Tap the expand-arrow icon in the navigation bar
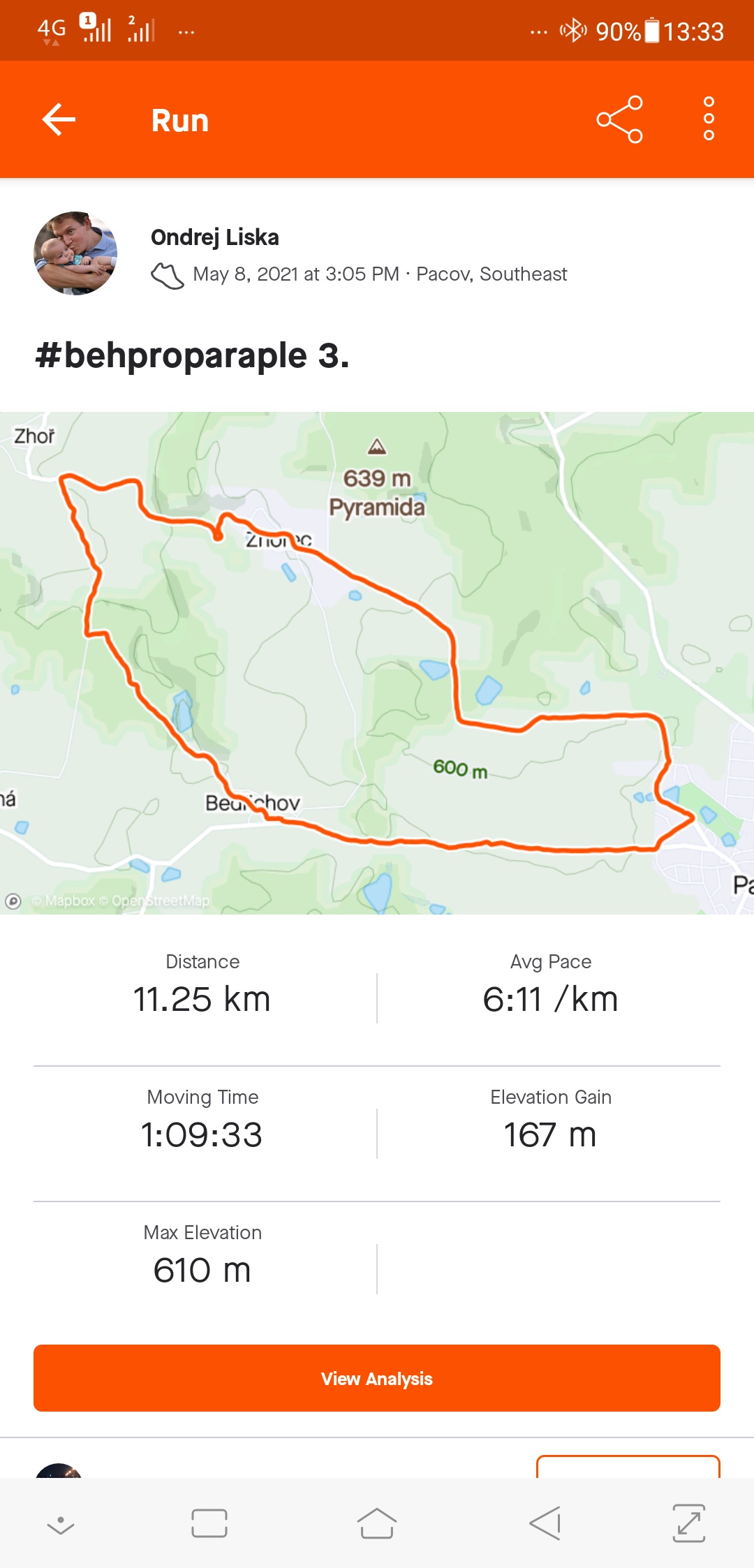Viewport: 754px width, 1568px height. (x=688, y=1523)
